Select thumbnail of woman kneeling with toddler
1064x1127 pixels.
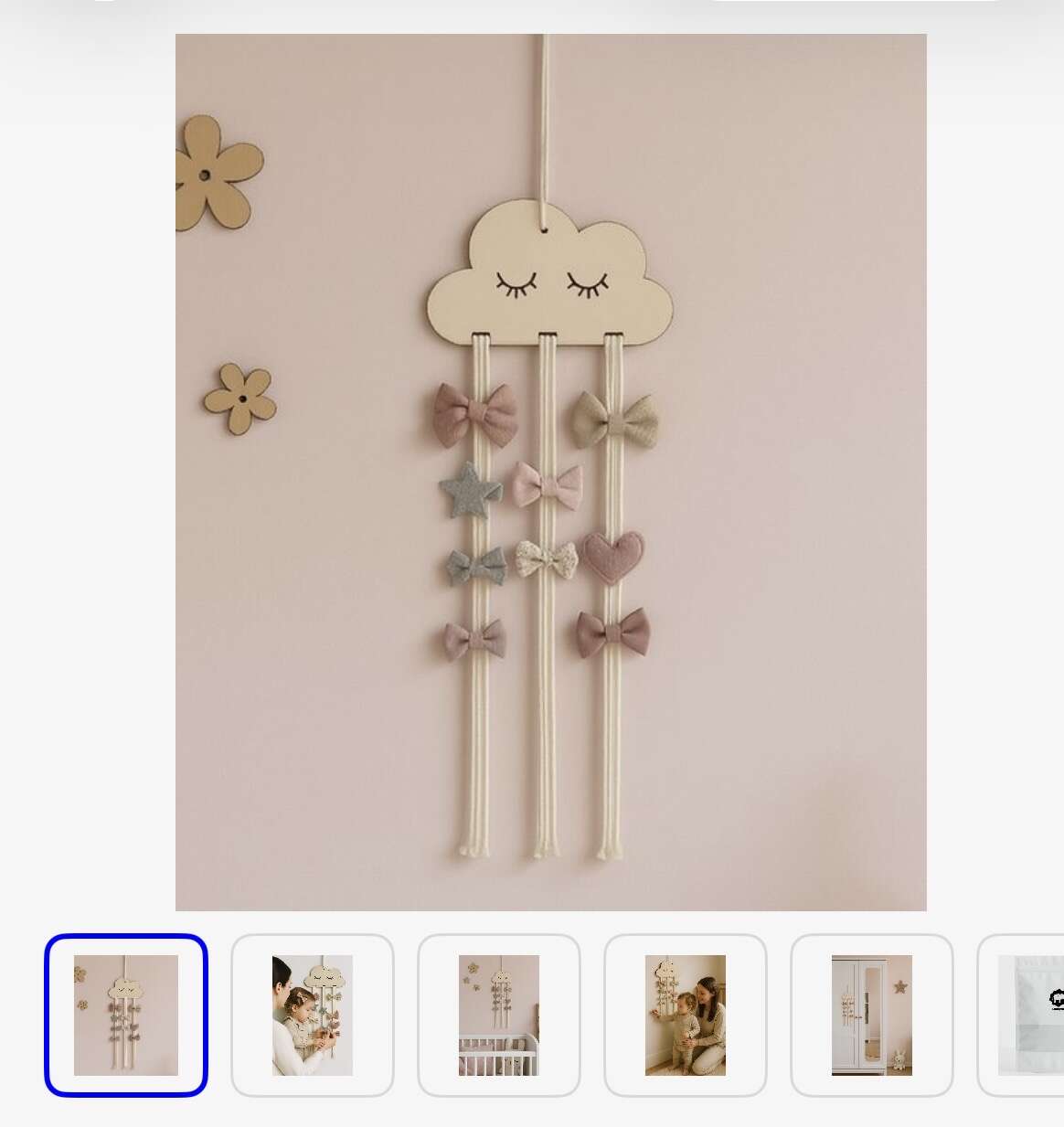coord(686,1015)
